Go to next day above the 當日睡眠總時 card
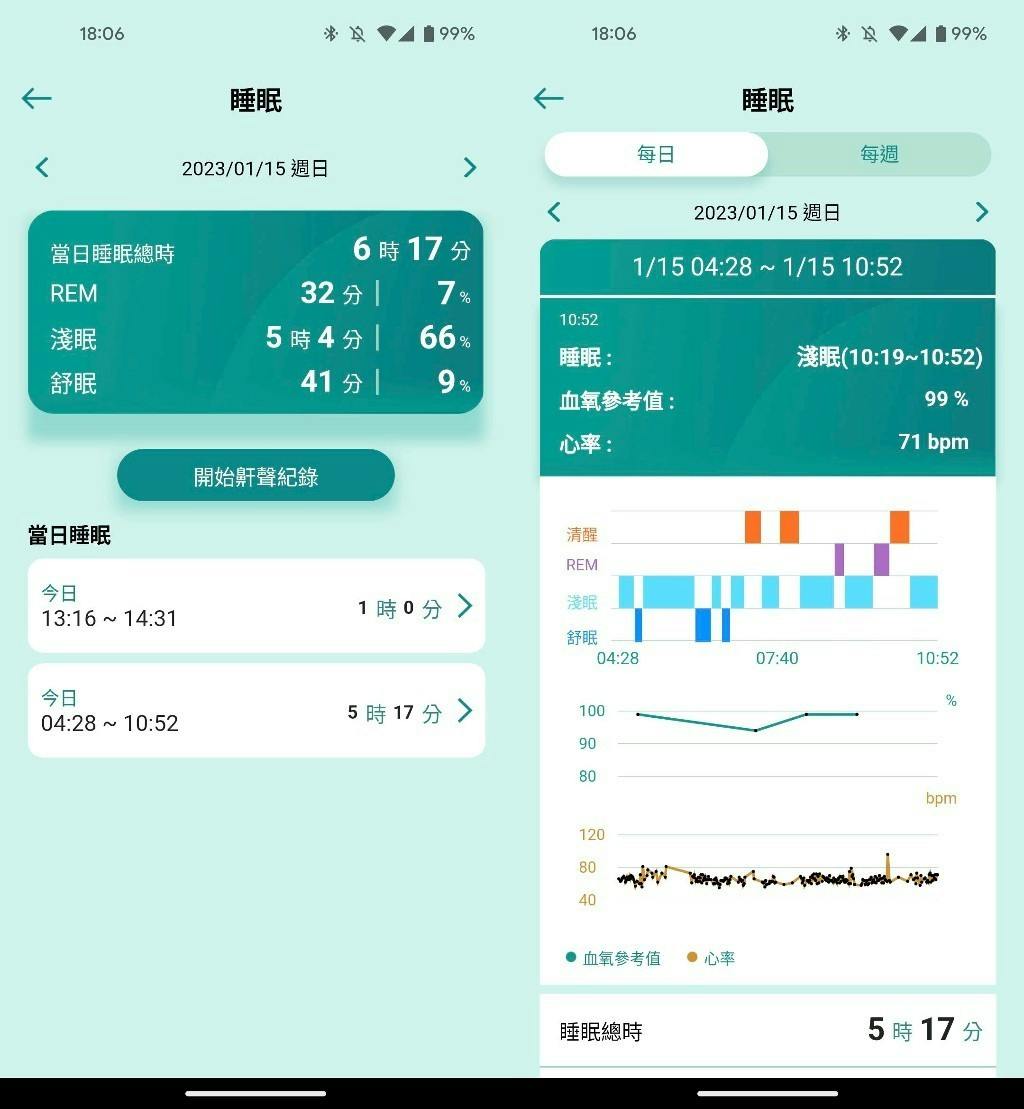The image size is (1024, 1109). 470,168
